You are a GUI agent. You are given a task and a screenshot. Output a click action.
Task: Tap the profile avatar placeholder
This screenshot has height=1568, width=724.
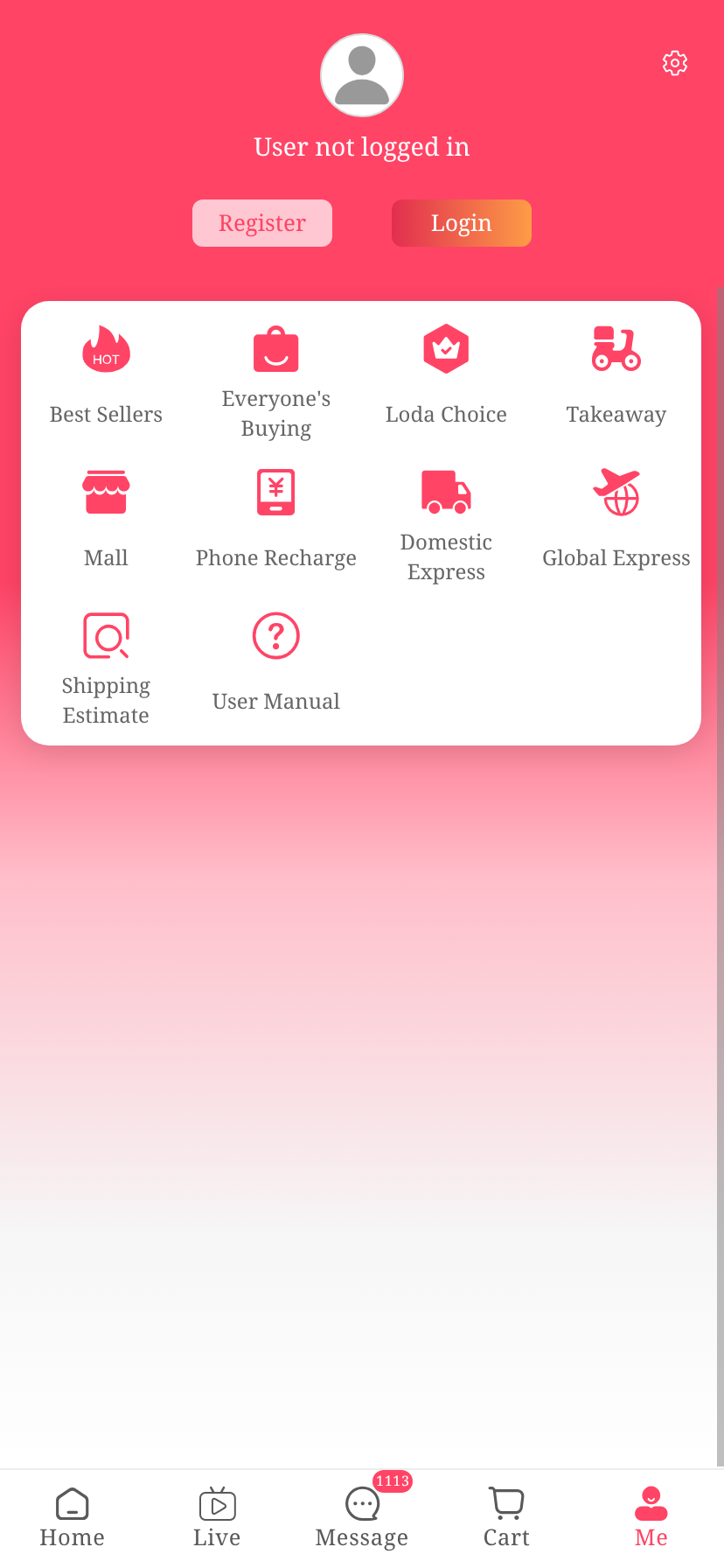[x=362, y=75]
